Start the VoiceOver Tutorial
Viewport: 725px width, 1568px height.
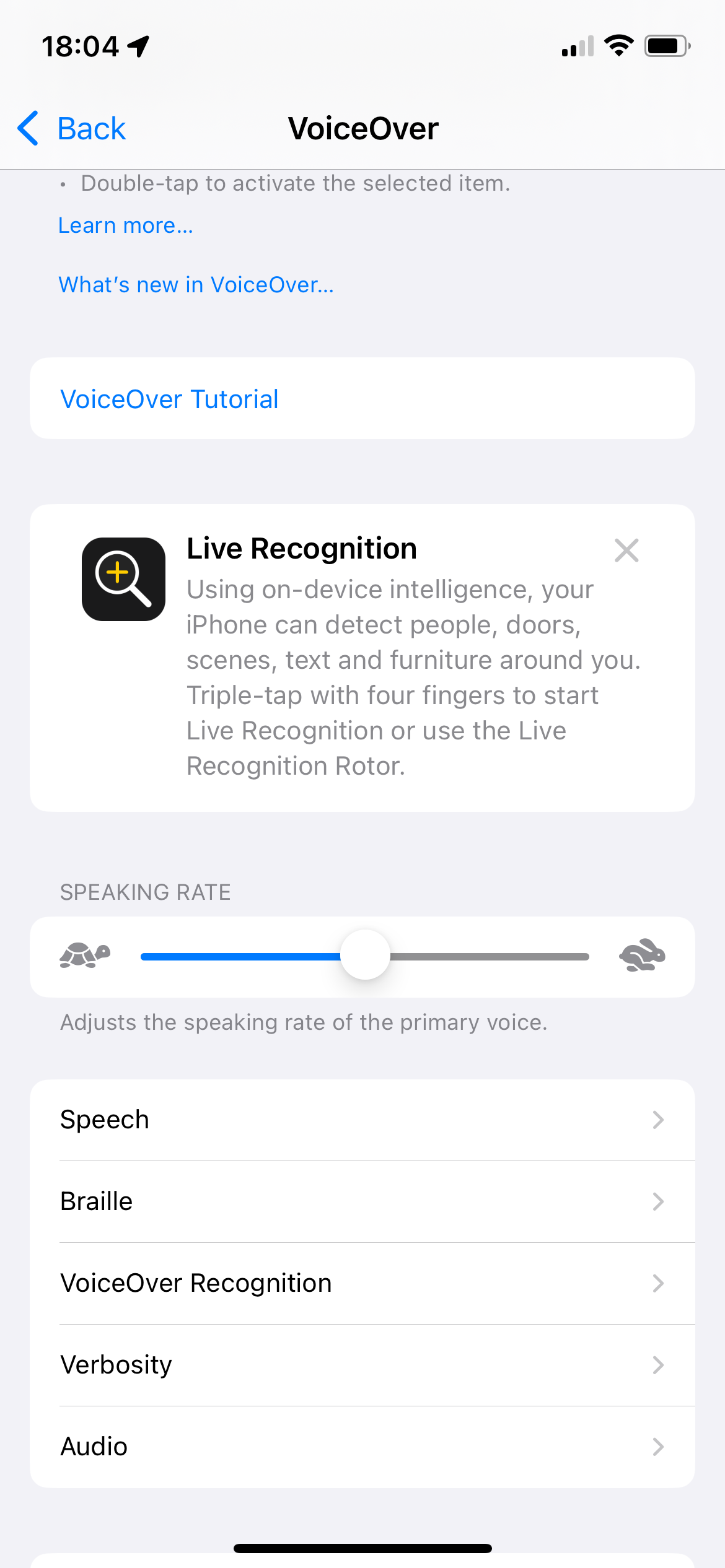pyautogui.click(x=362, y=399)
